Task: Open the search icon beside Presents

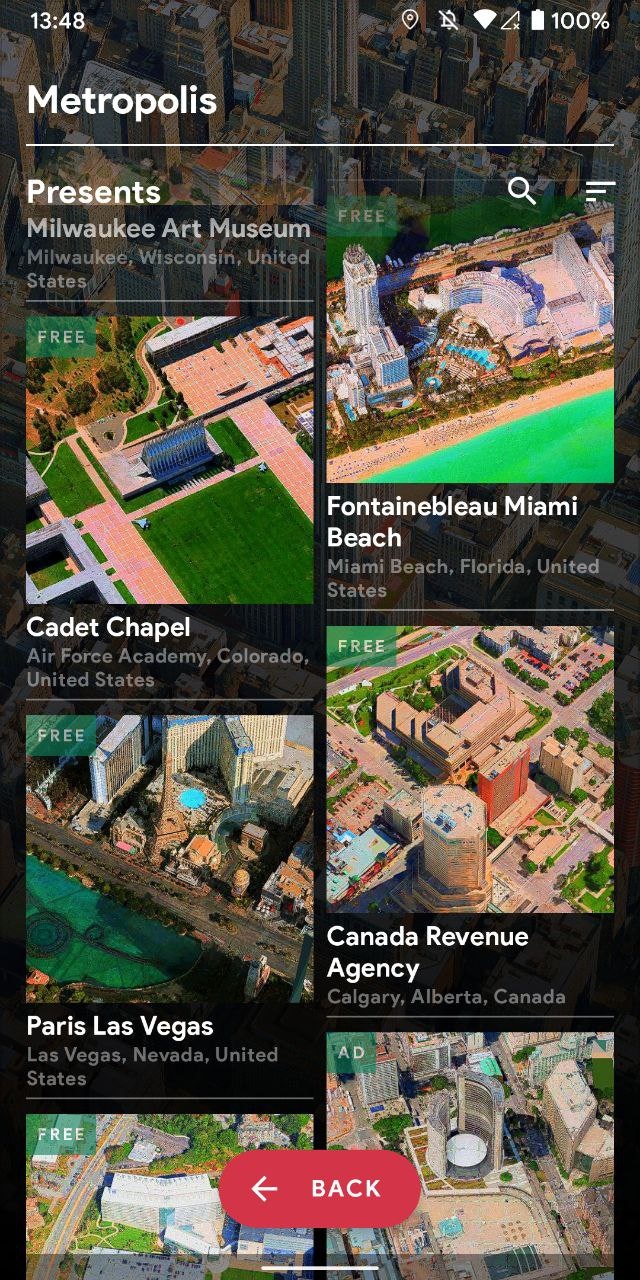Action: 522,191
